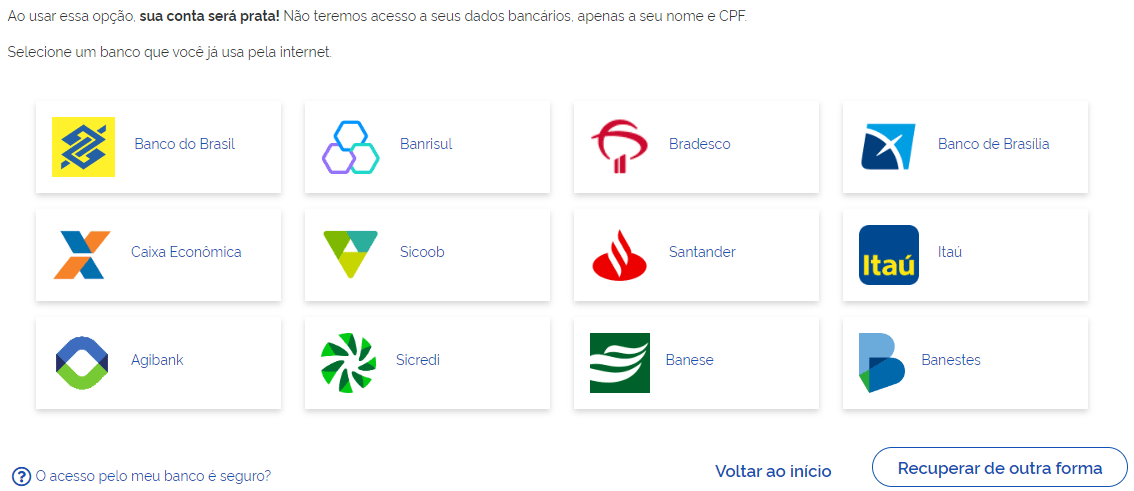Go back via 'Voltar ao início'

click(x=773, y=471)
